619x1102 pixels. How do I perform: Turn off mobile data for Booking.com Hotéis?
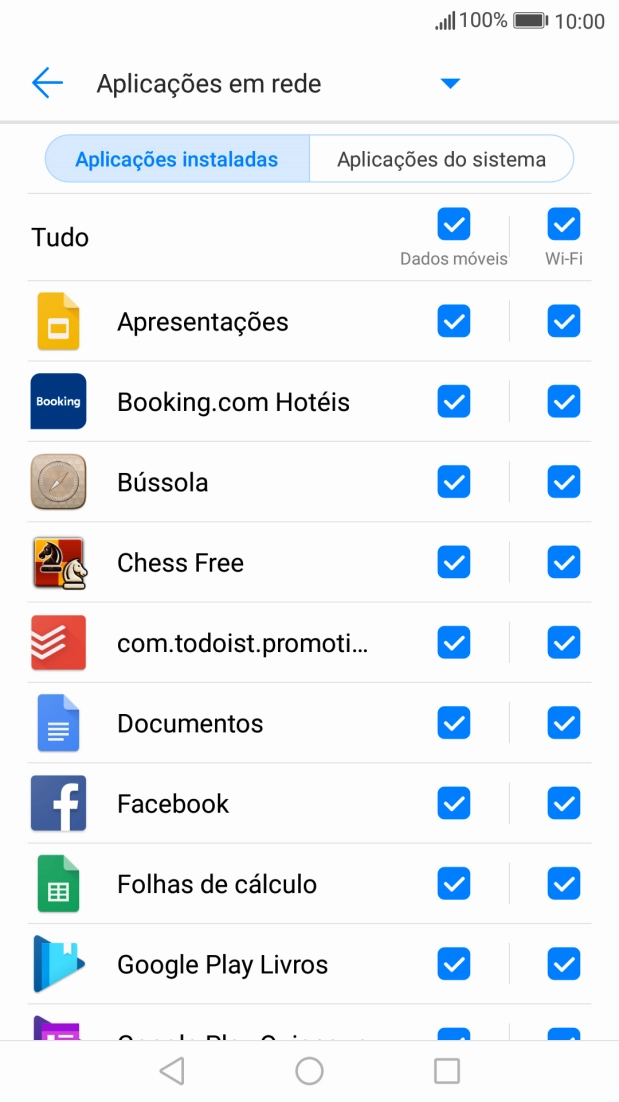pos(454,402)
